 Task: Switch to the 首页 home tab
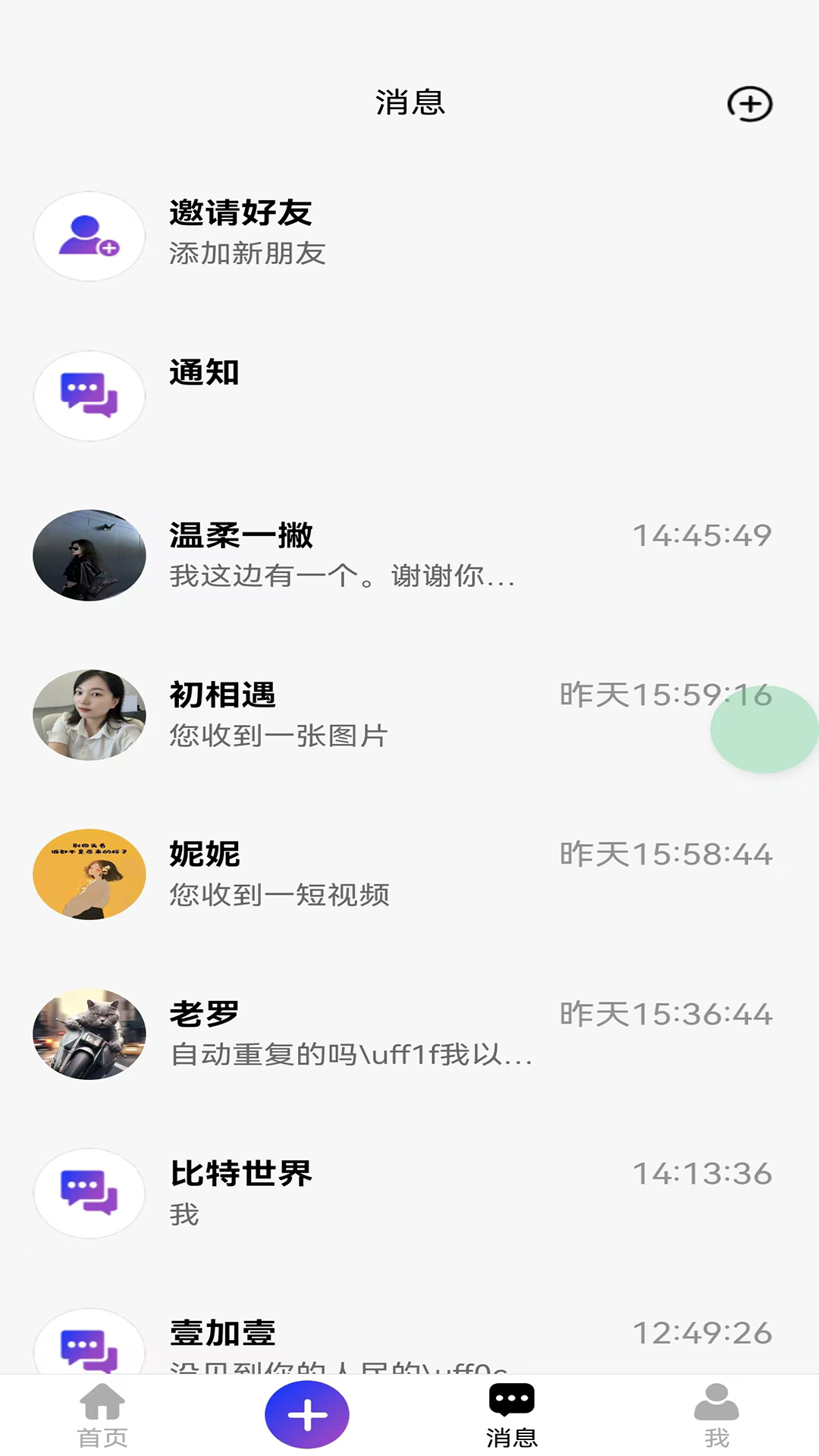pos(102,1415)
